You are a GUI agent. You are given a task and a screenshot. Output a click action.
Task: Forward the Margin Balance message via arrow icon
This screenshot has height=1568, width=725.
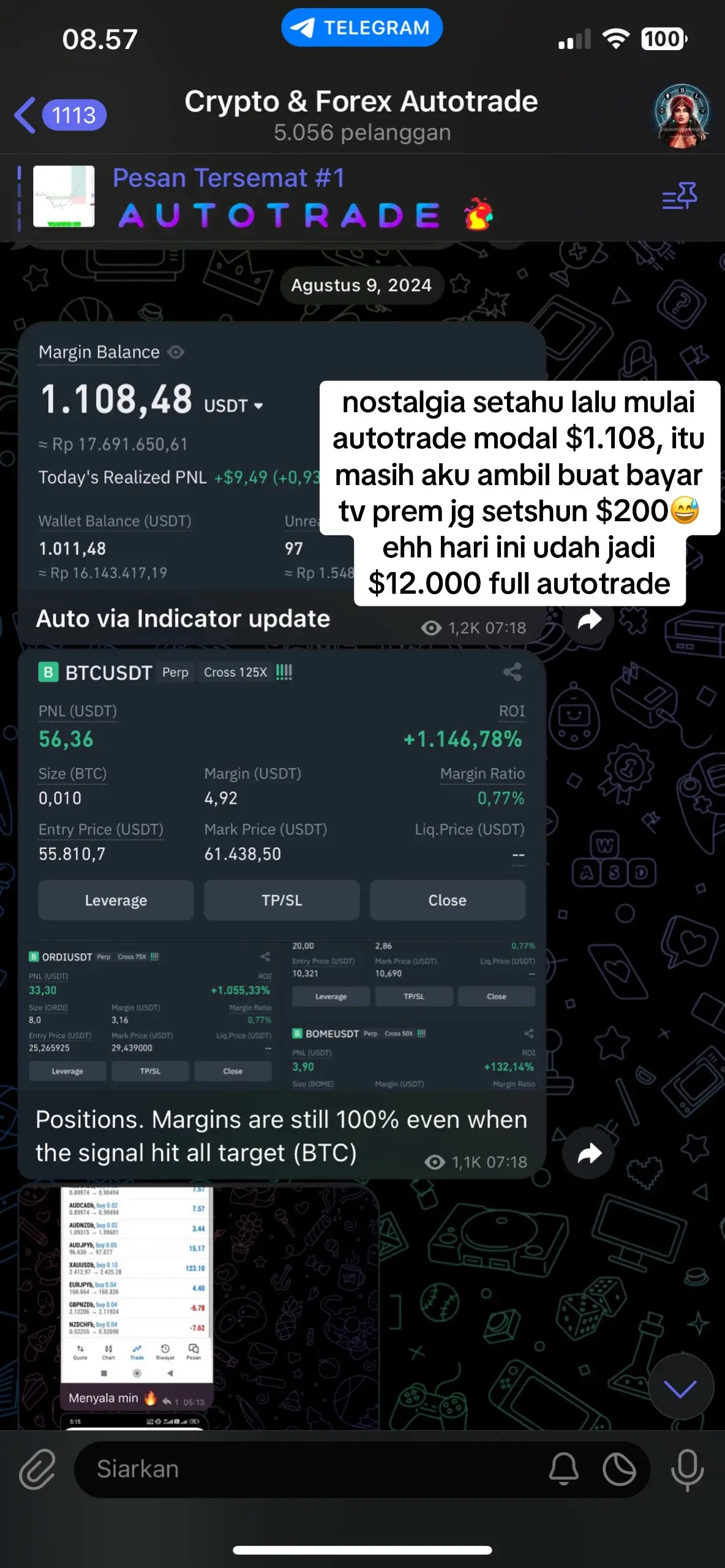[588, 620]
